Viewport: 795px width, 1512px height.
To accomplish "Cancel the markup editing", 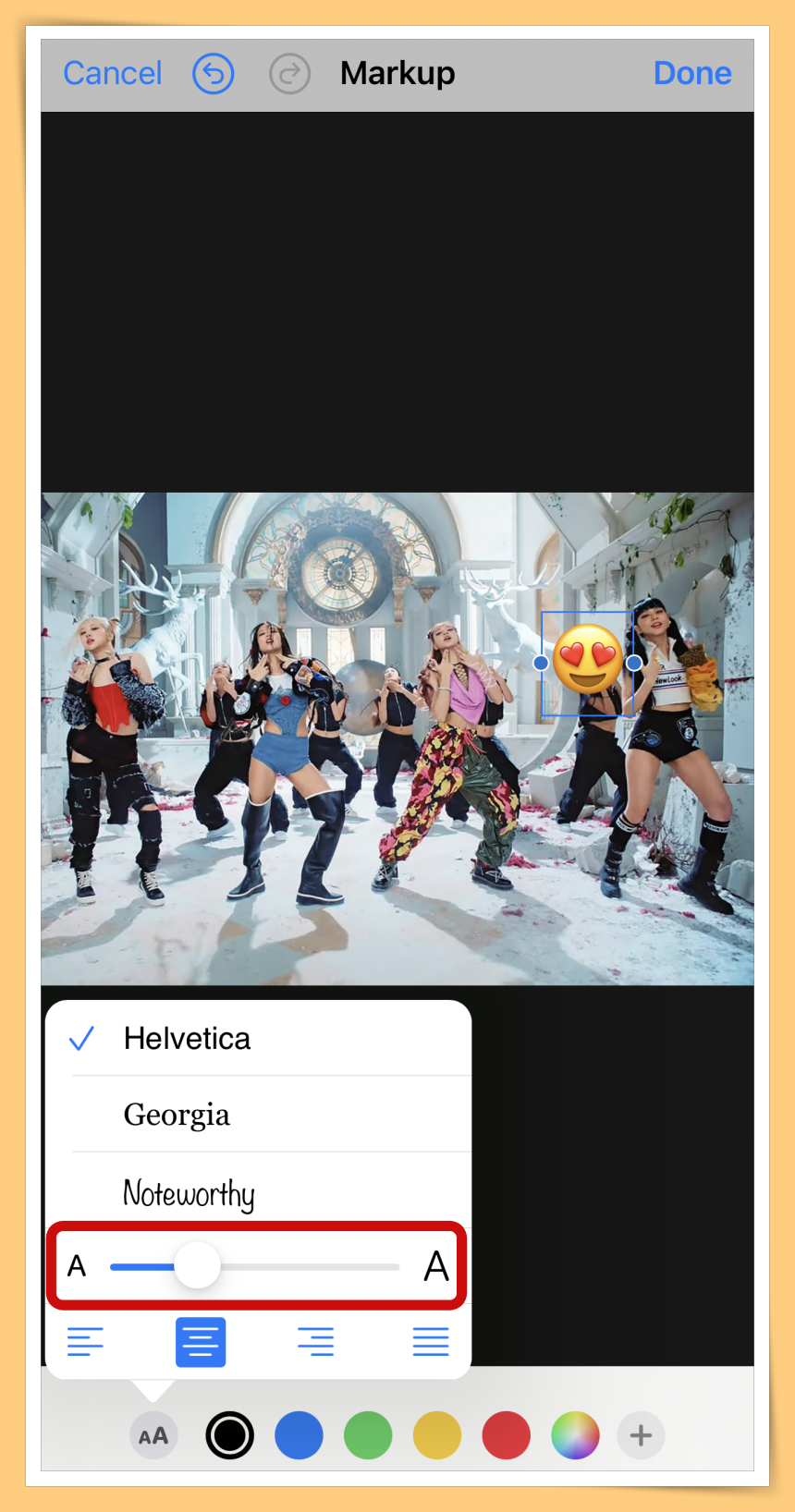I will click(x=112, y=73).
